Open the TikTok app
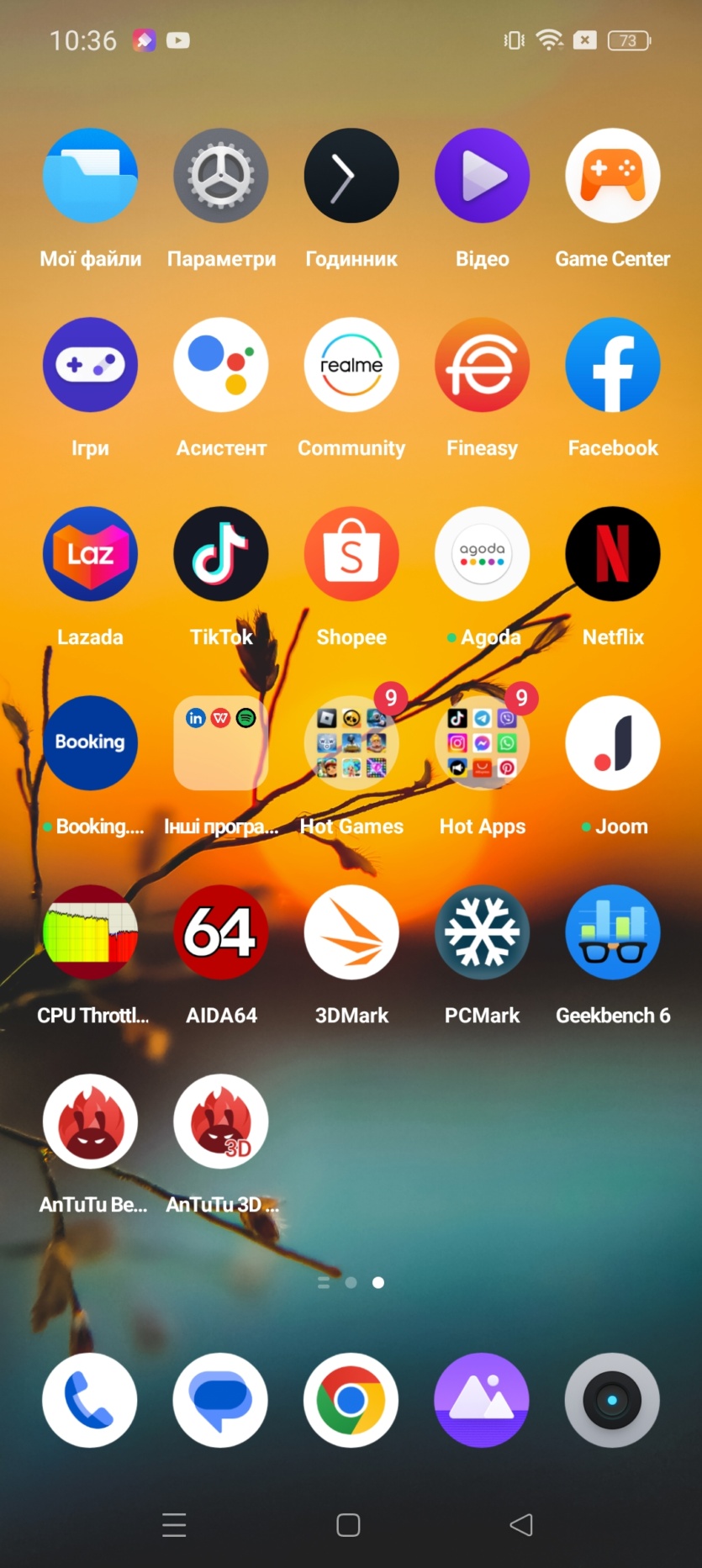This screenshot has width=702, height=1568. click(221, 554)
